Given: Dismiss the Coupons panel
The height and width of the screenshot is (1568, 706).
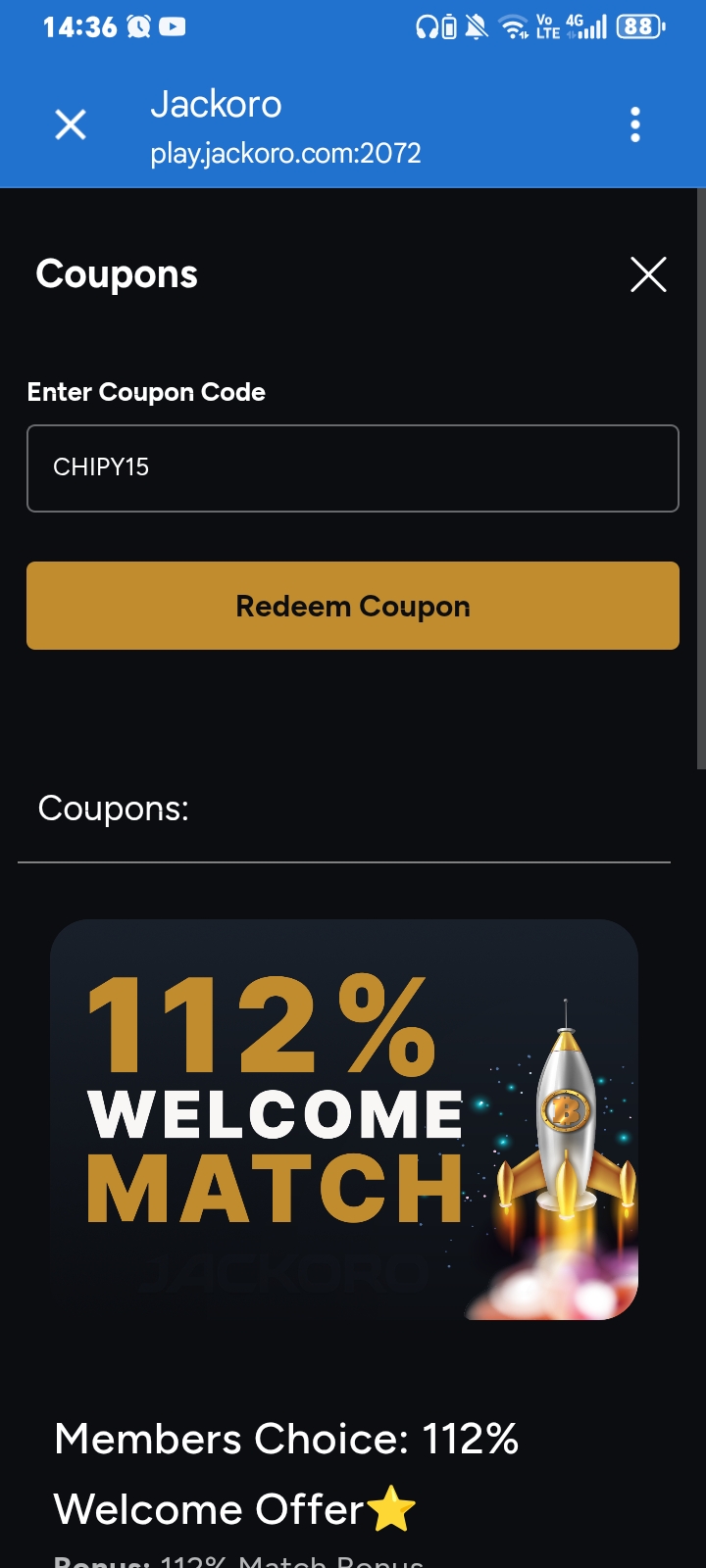Looking at the screenshot, I should (648, 274).
